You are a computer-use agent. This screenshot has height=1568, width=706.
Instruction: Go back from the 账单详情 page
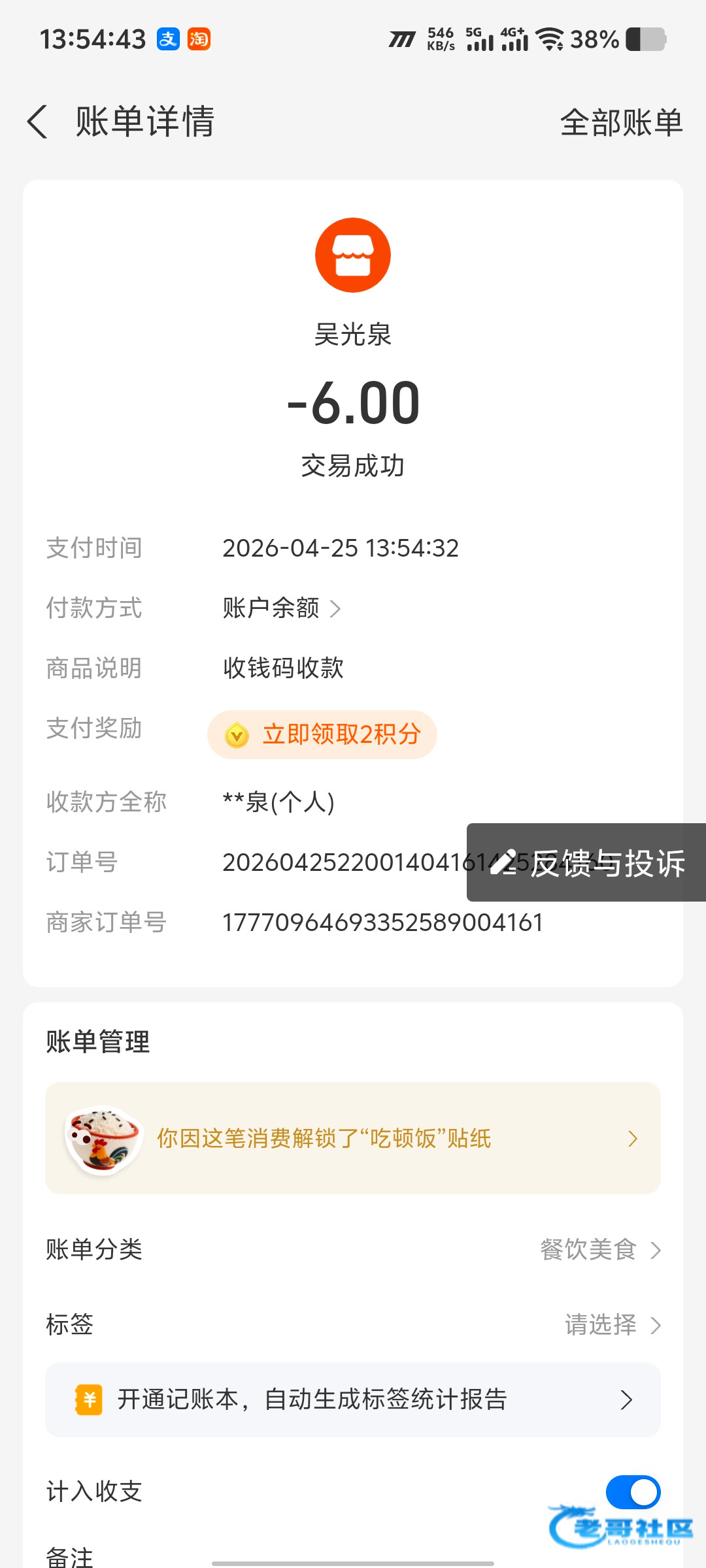[38, 122]
